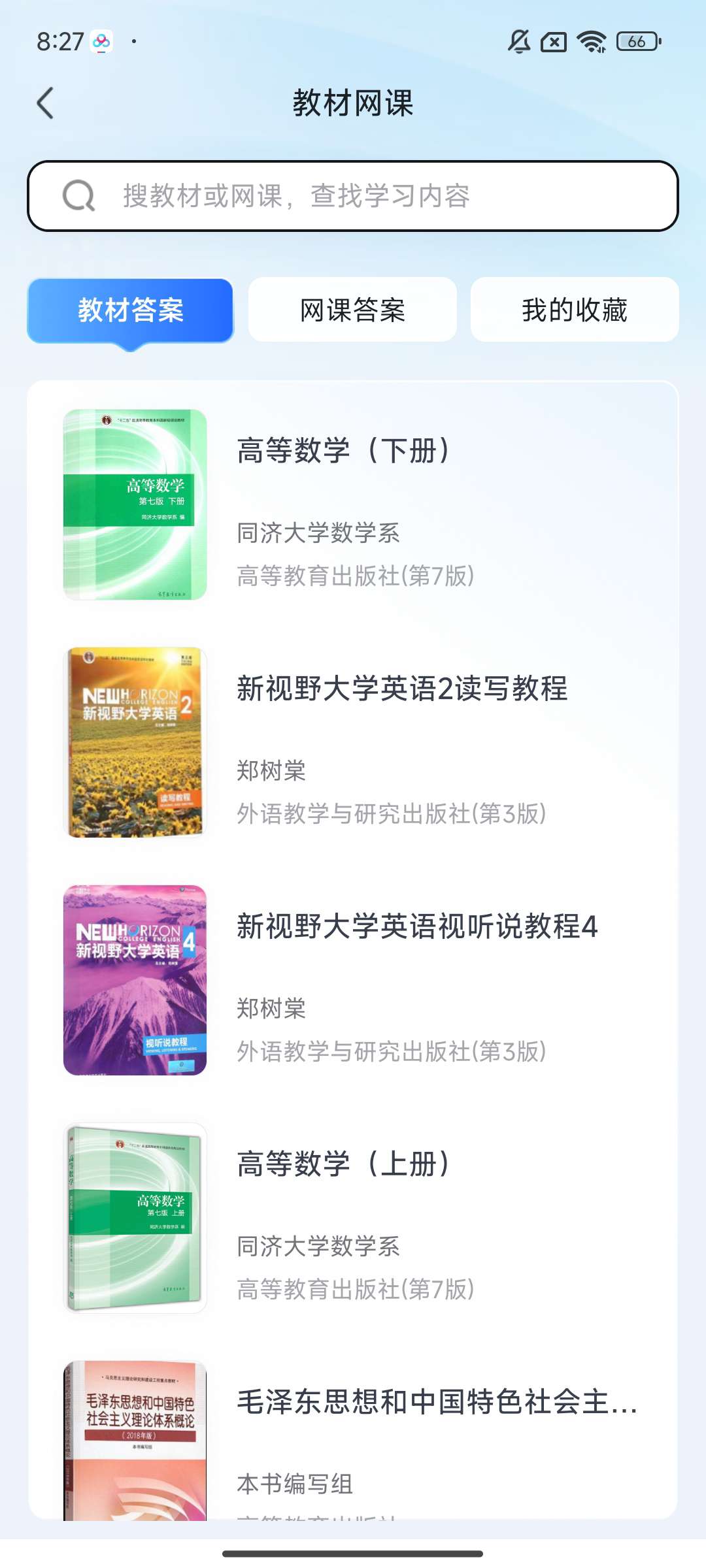Switch to the 网课答案 tab
Screen dimensions: 706x1568
tap(352, 310)
